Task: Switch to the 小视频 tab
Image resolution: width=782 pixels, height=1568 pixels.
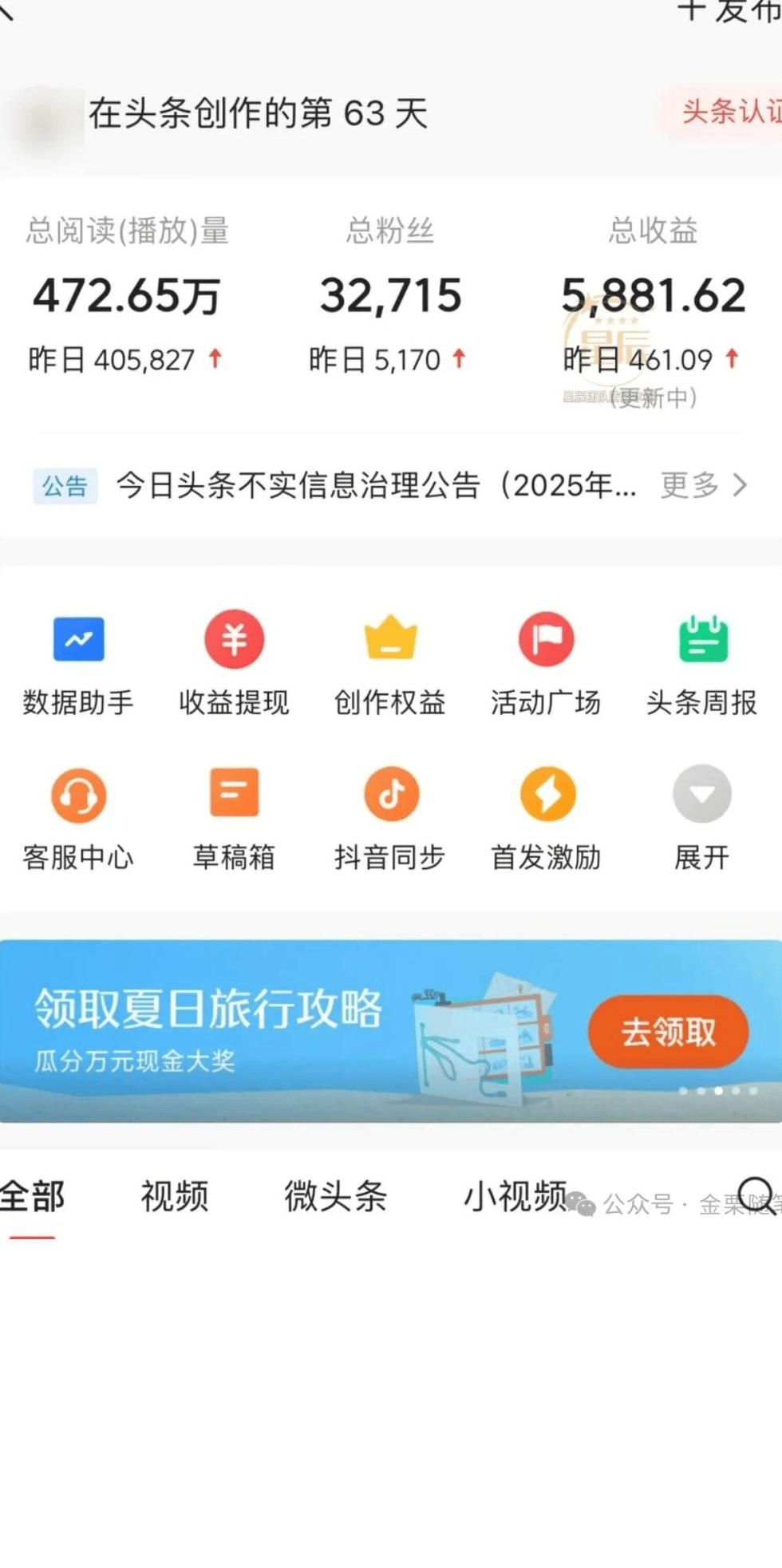Action: click(x=515, y=1196)
